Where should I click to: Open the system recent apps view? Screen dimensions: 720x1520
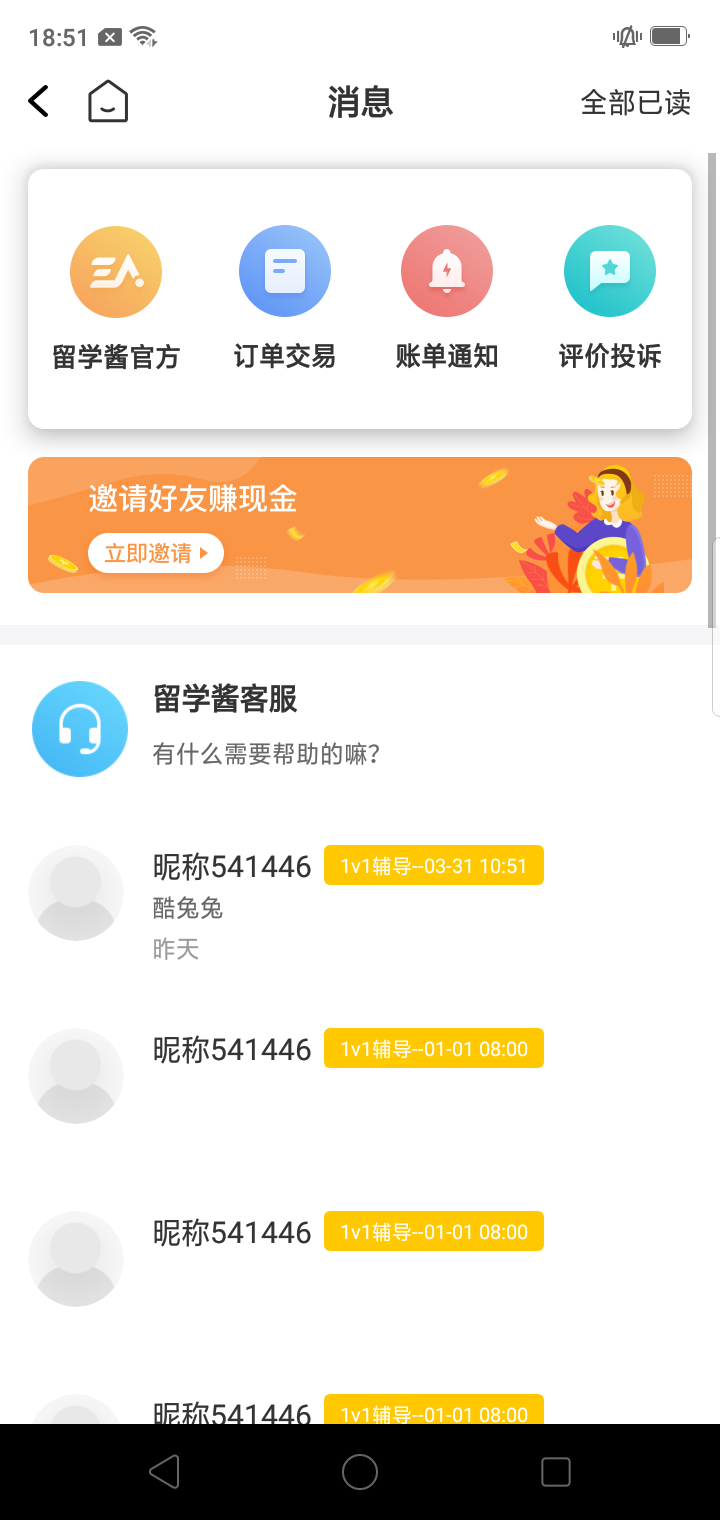555,1471
